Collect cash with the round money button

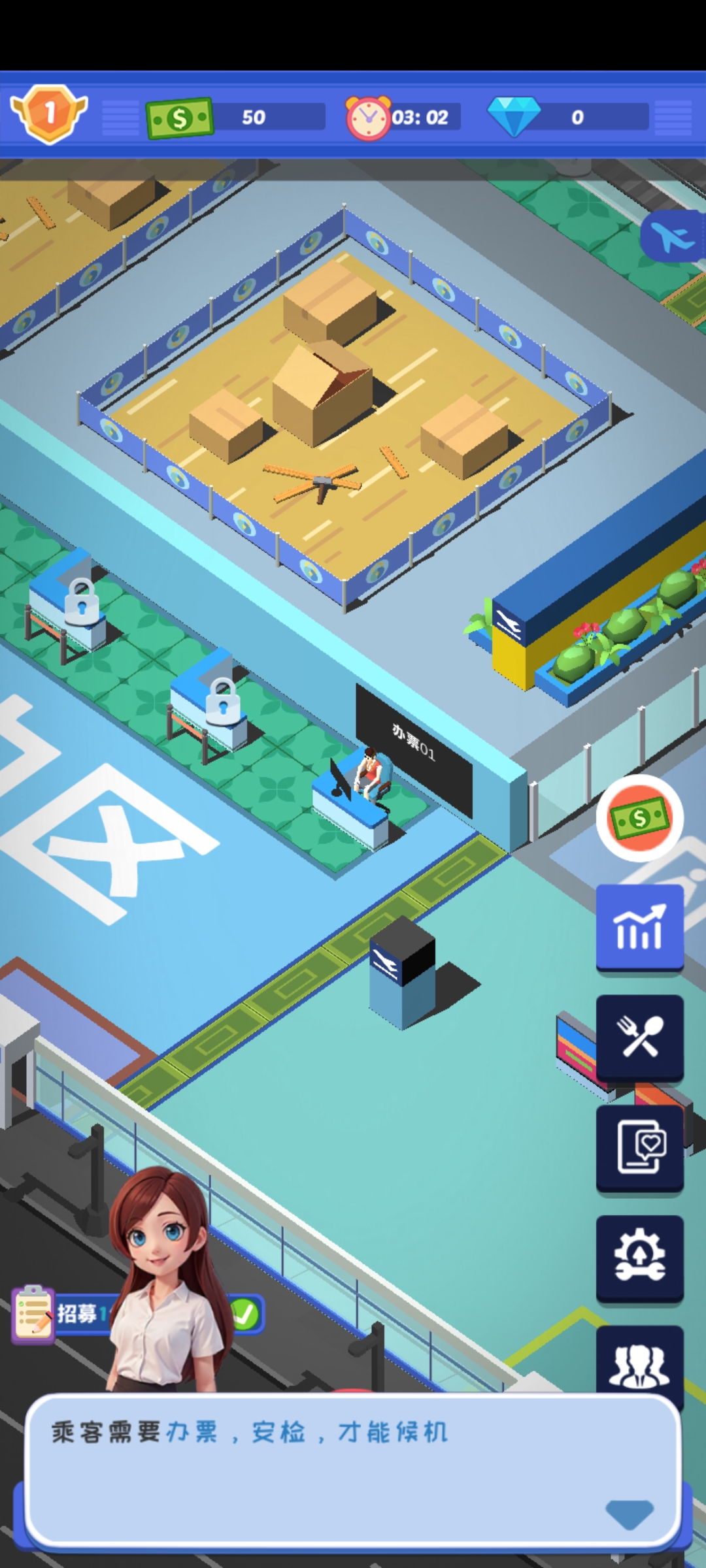(x=639, y=818)
